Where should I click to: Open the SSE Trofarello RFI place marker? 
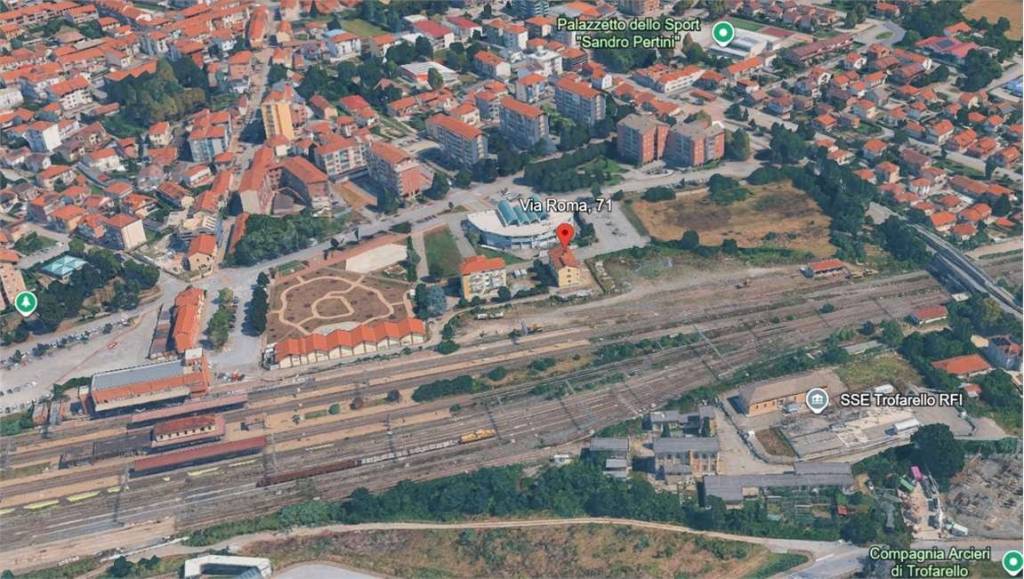point(817,400)
